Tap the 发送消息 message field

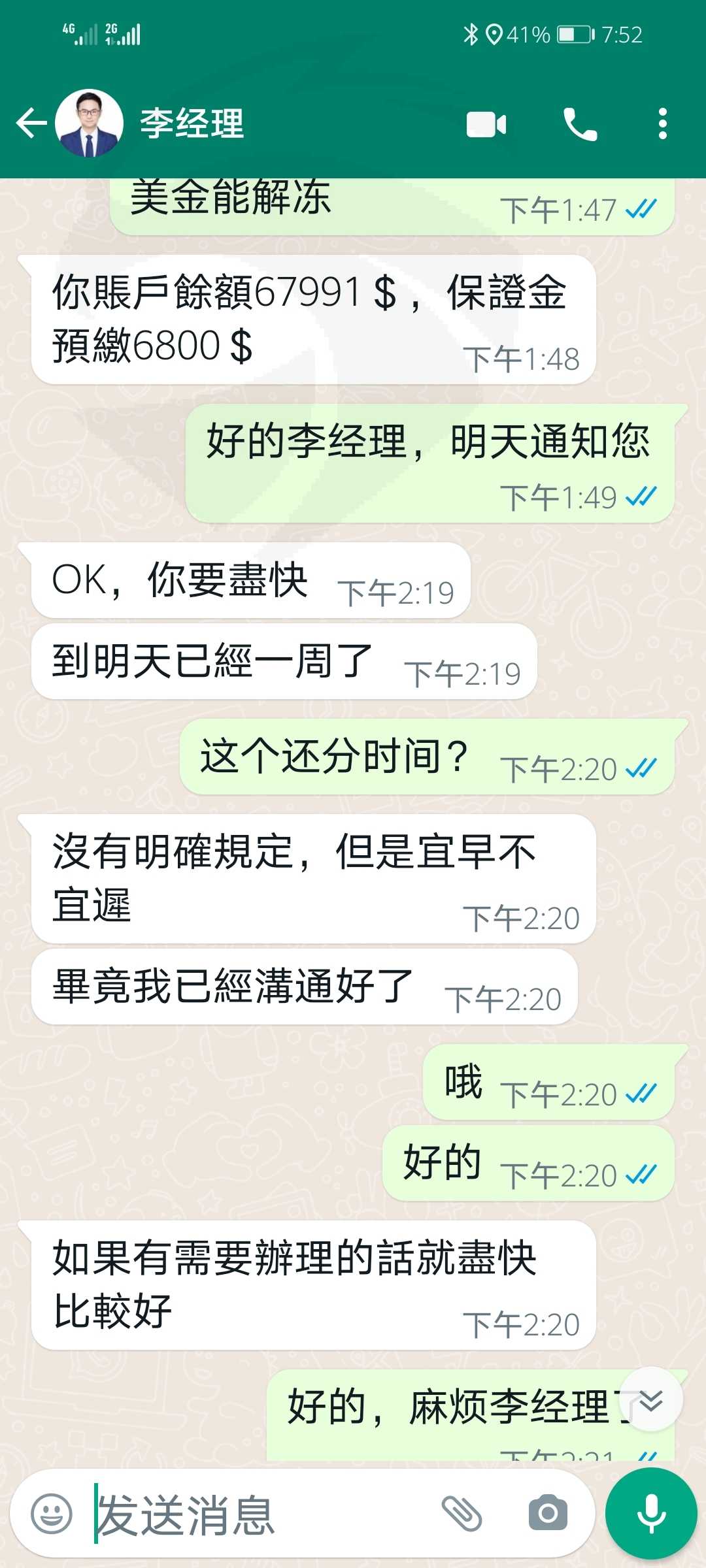(x=261, y=1513)
